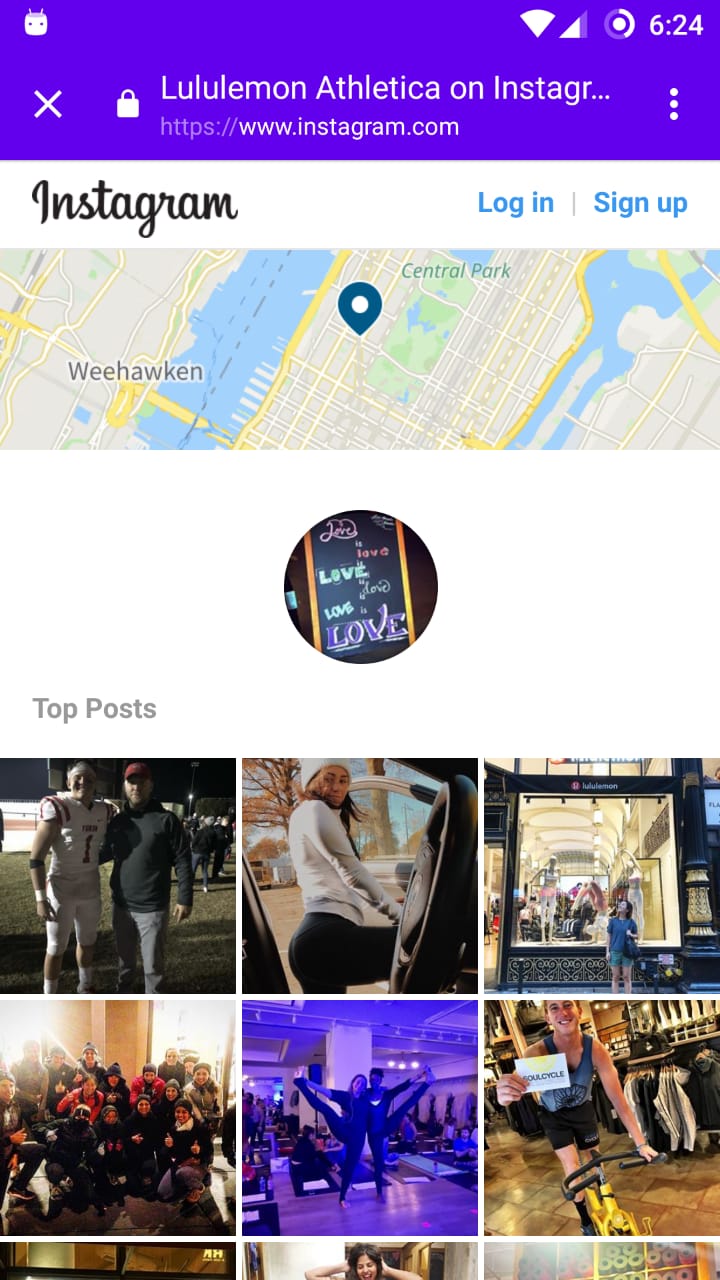
Task: Open the football players photo in Top Posts
Action: (x=117, y=877)
